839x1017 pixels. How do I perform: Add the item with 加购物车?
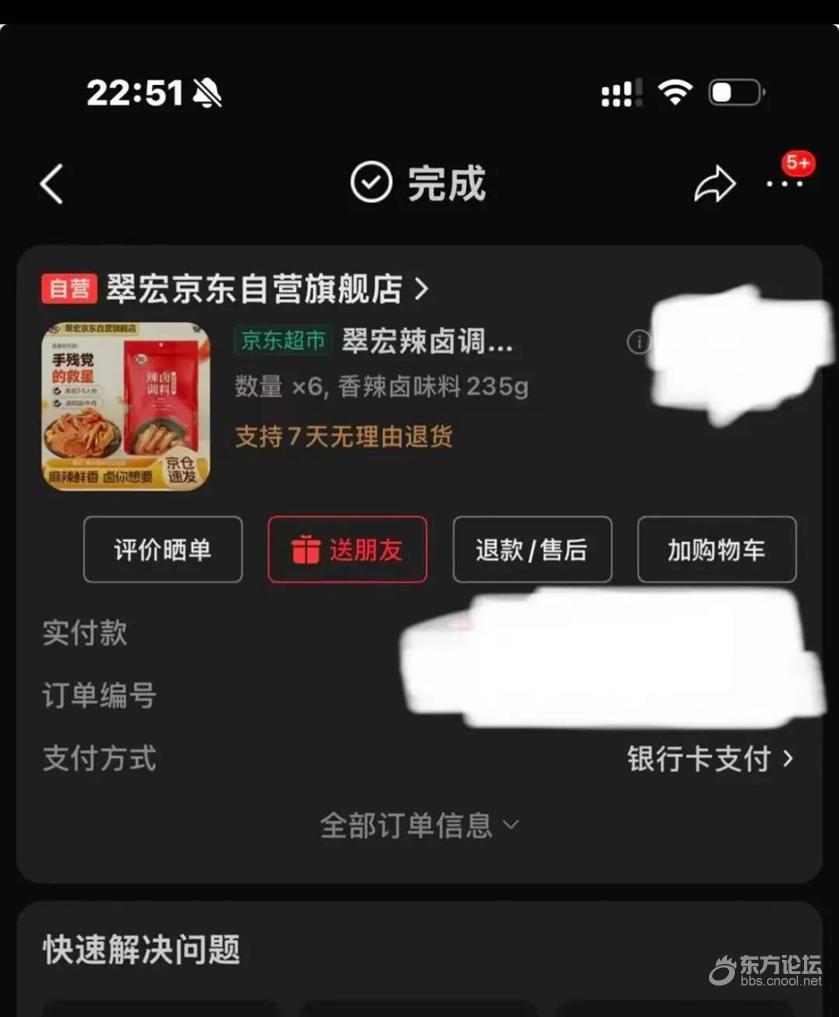[x=716, y=549]
